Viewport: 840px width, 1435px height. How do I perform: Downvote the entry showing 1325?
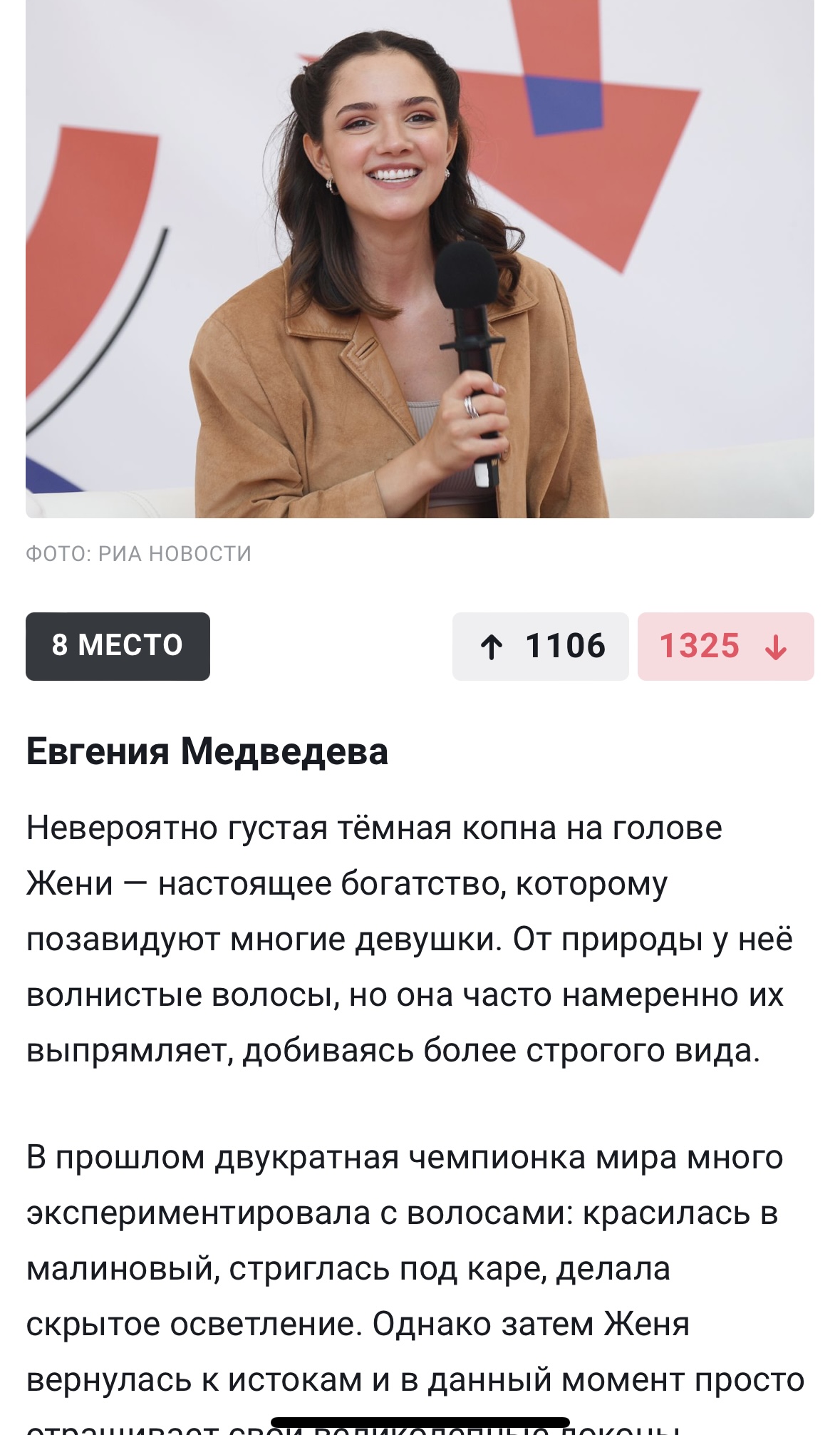click(725, 646)
